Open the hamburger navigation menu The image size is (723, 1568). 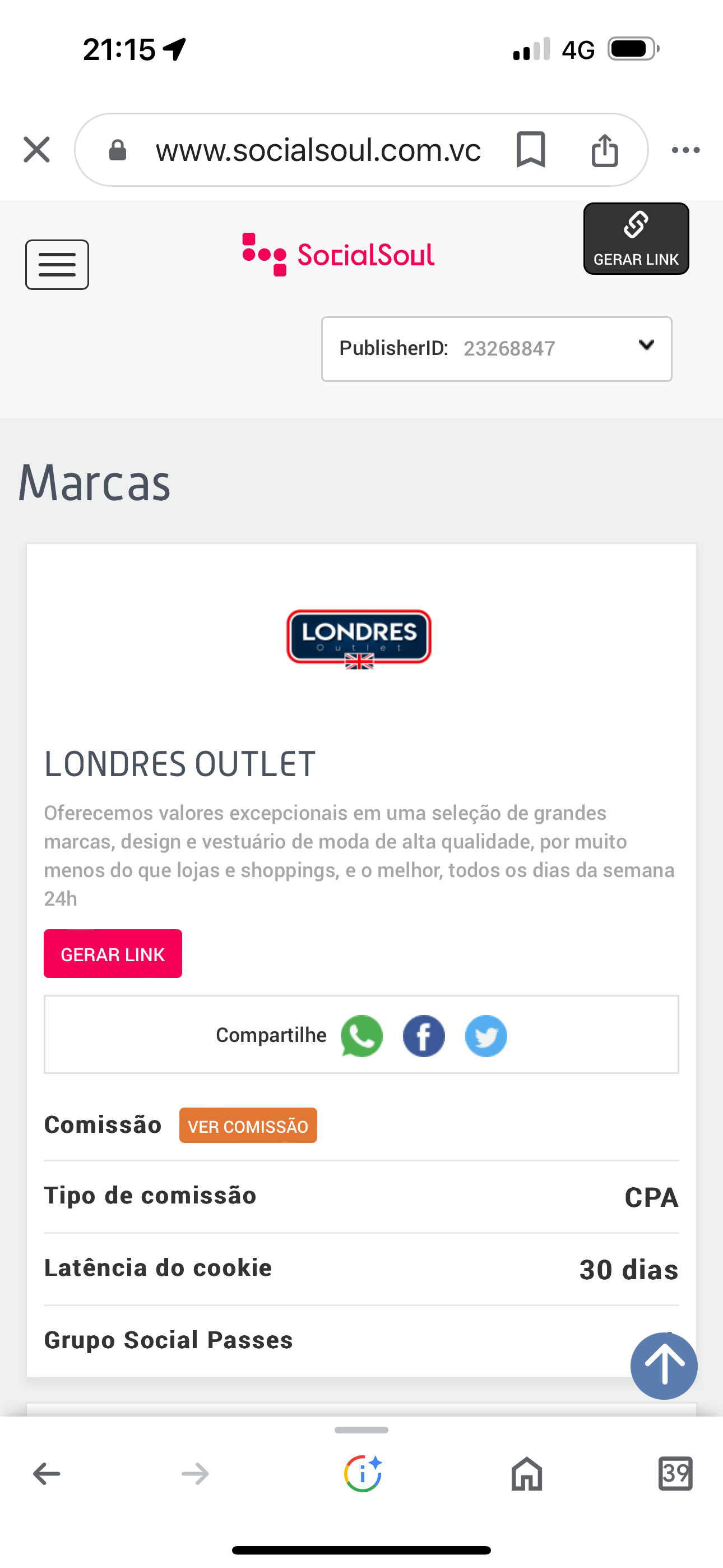click(57, 265)
